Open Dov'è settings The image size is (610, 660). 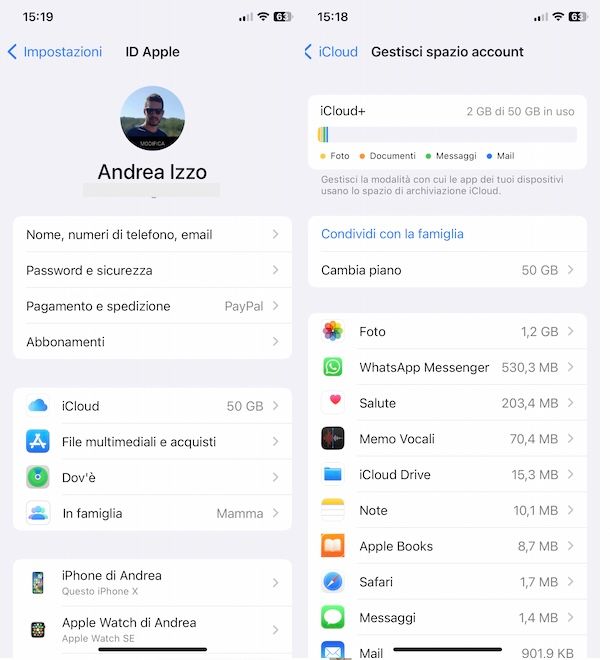point(152,478)
